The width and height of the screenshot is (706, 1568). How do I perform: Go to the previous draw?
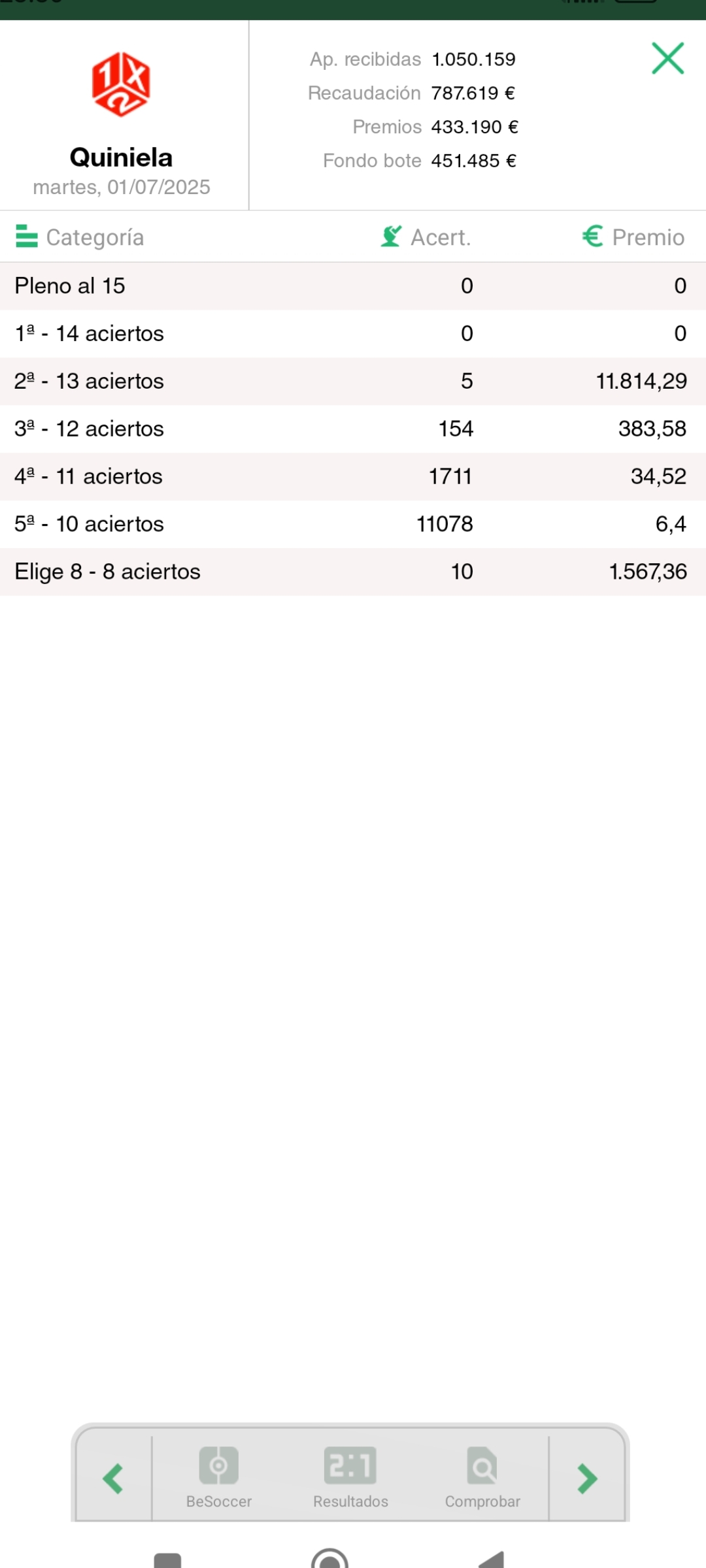[114, 1478]
